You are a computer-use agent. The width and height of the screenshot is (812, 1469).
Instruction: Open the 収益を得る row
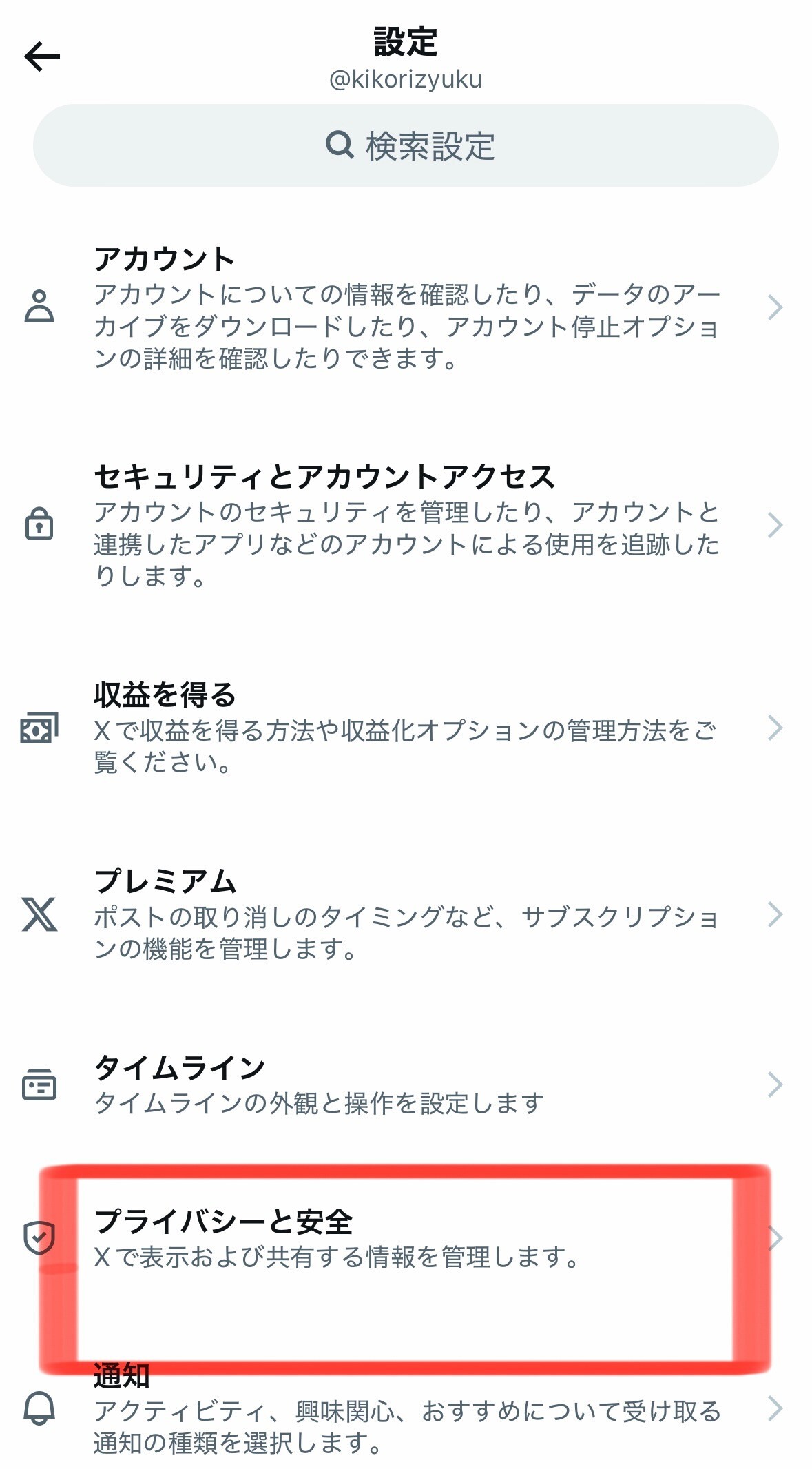[x=406, y=728]
